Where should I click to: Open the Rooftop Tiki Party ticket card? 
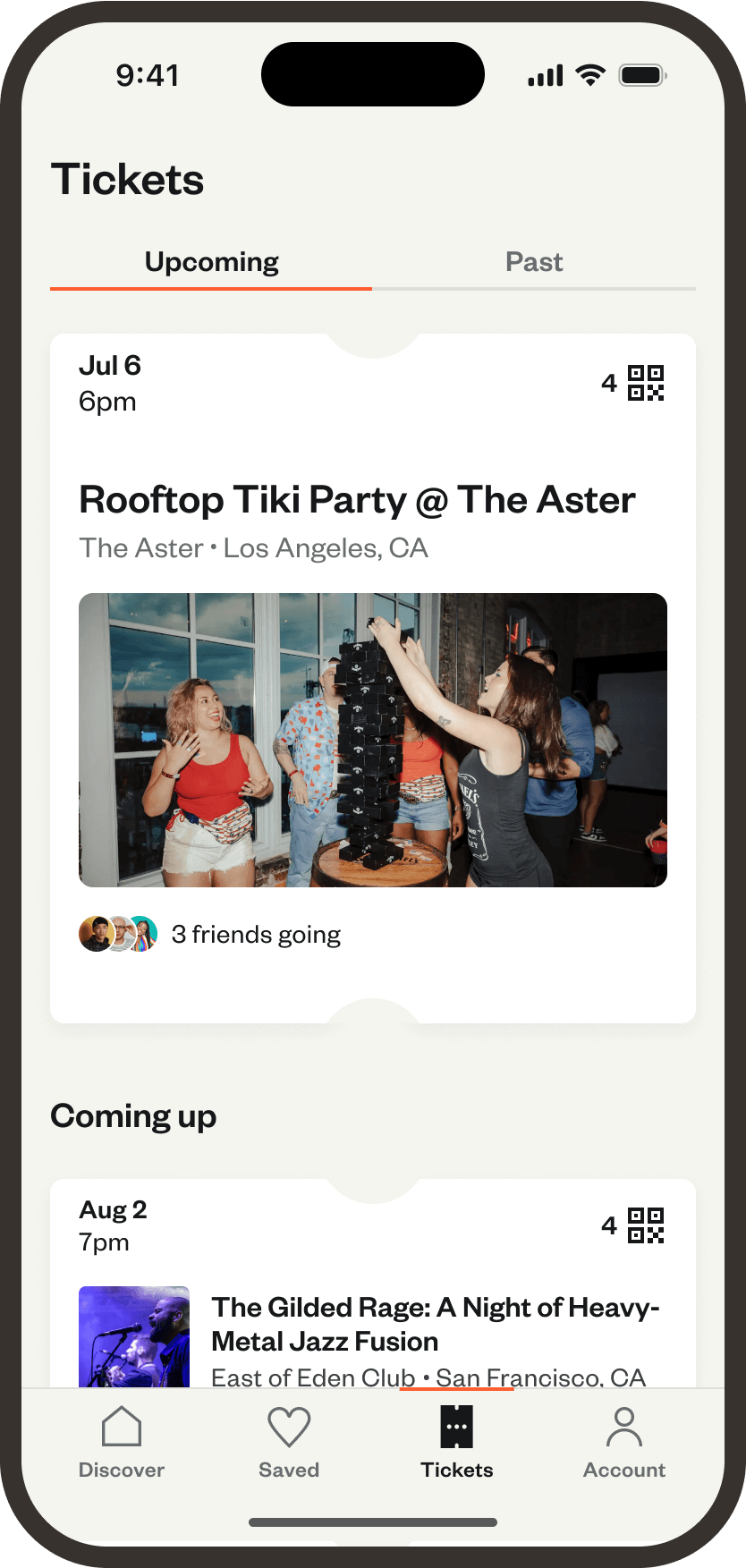[357, 500]
